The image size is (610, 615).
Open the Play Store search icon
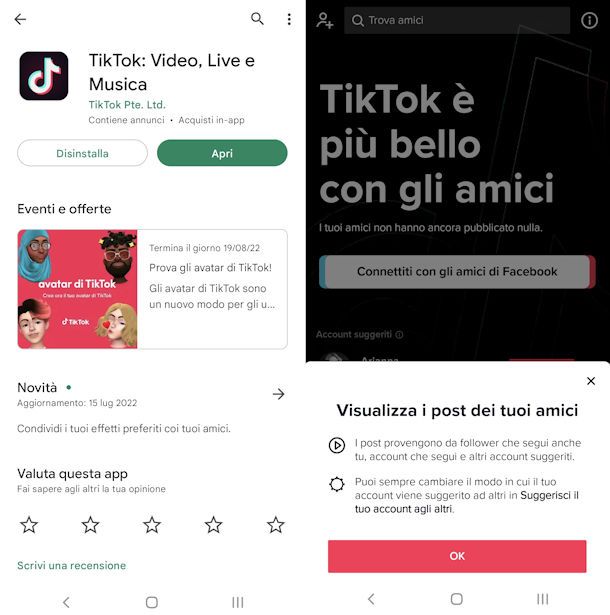coord(257,19)
